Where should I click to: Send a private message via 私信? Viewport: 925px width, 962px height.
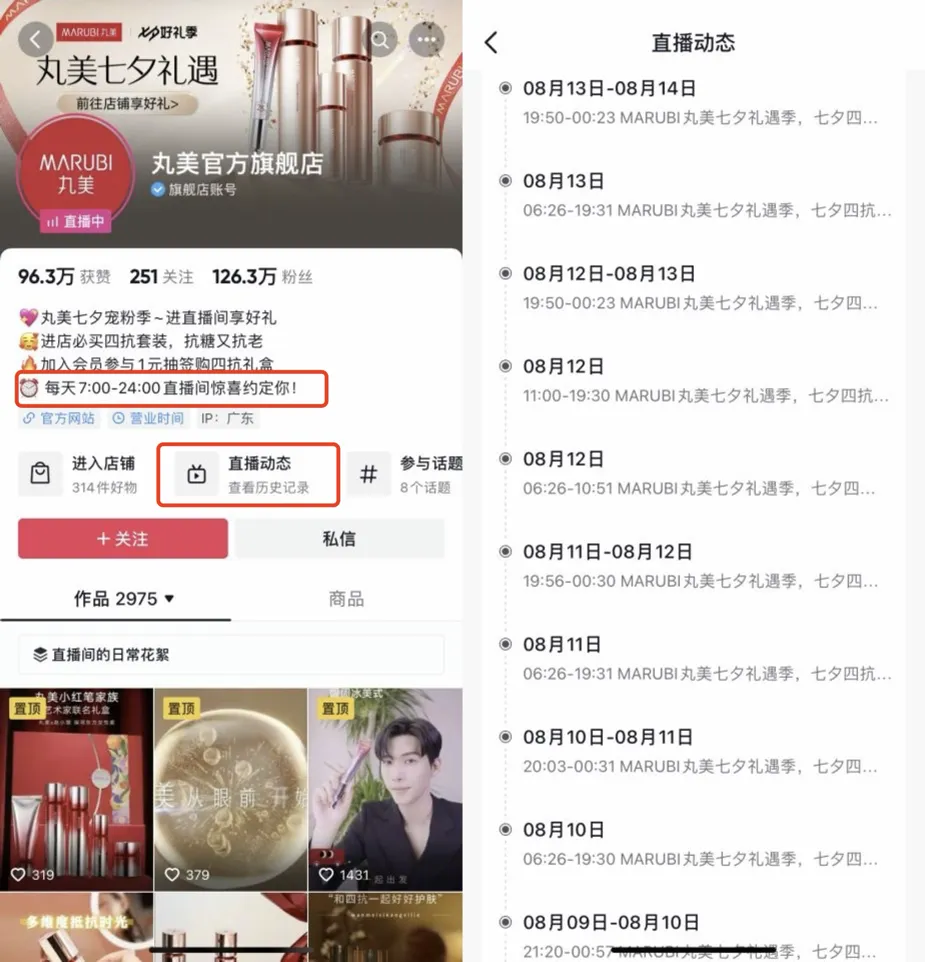pos(339,539)
